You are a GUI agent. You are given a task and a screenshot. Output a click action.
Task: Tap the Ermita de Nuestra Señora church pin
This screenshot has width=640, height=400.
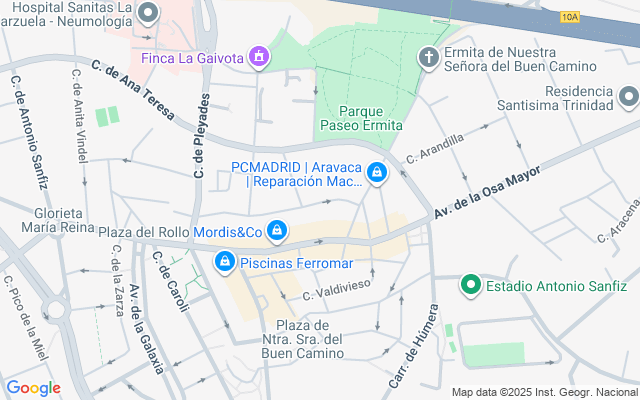tap(429, 57)
